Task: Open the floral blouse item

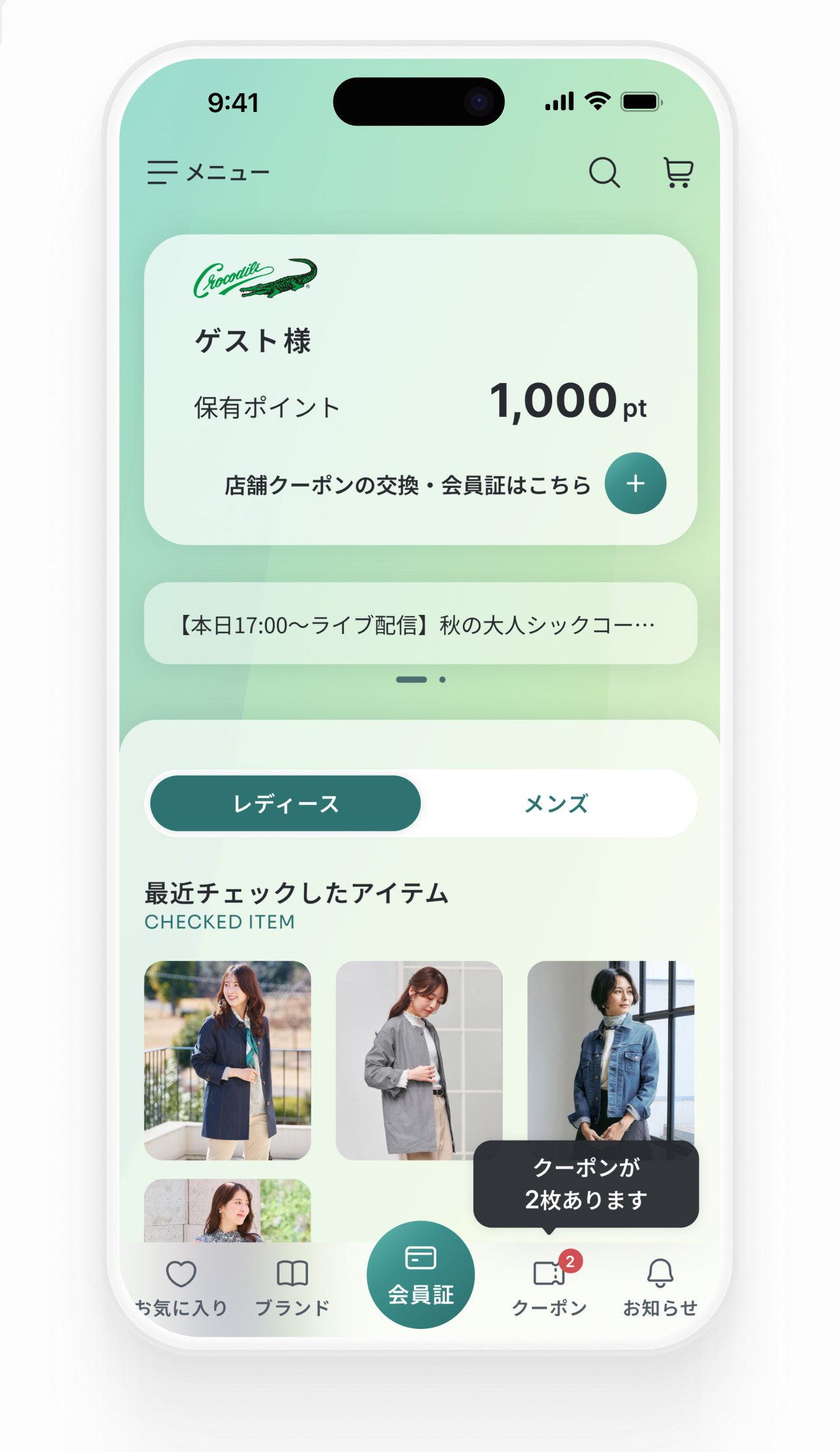Action: point(227,1210)
